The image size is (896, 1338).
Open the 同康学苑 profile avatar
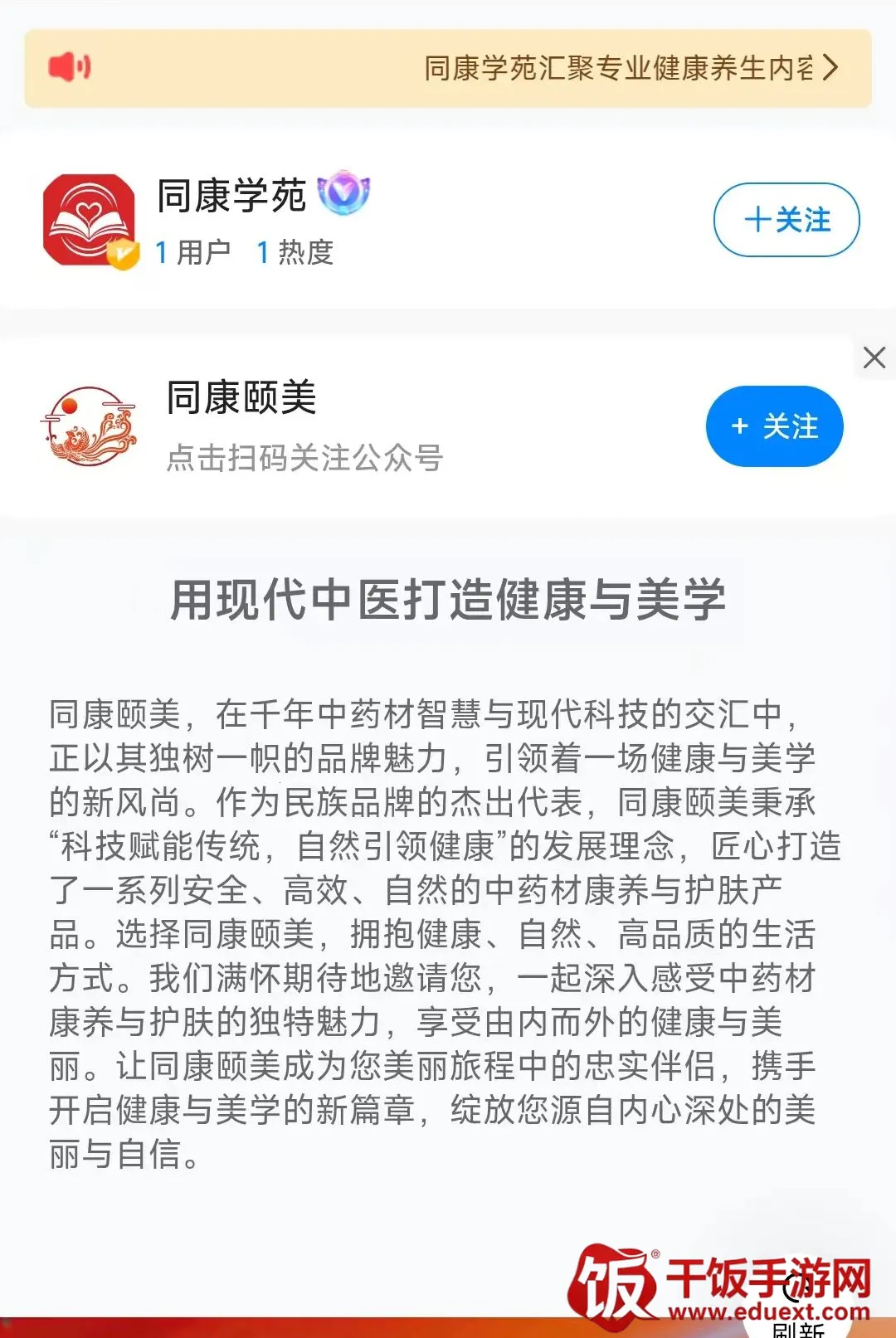[90, 221]
